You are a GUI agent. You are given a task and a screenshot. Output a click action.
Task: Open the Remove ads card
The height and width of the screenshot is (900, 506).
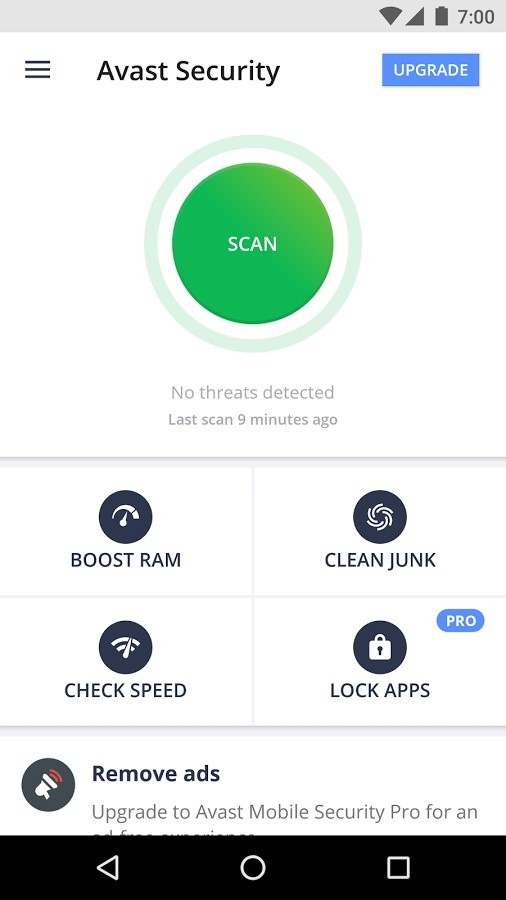tap(253, 786)
